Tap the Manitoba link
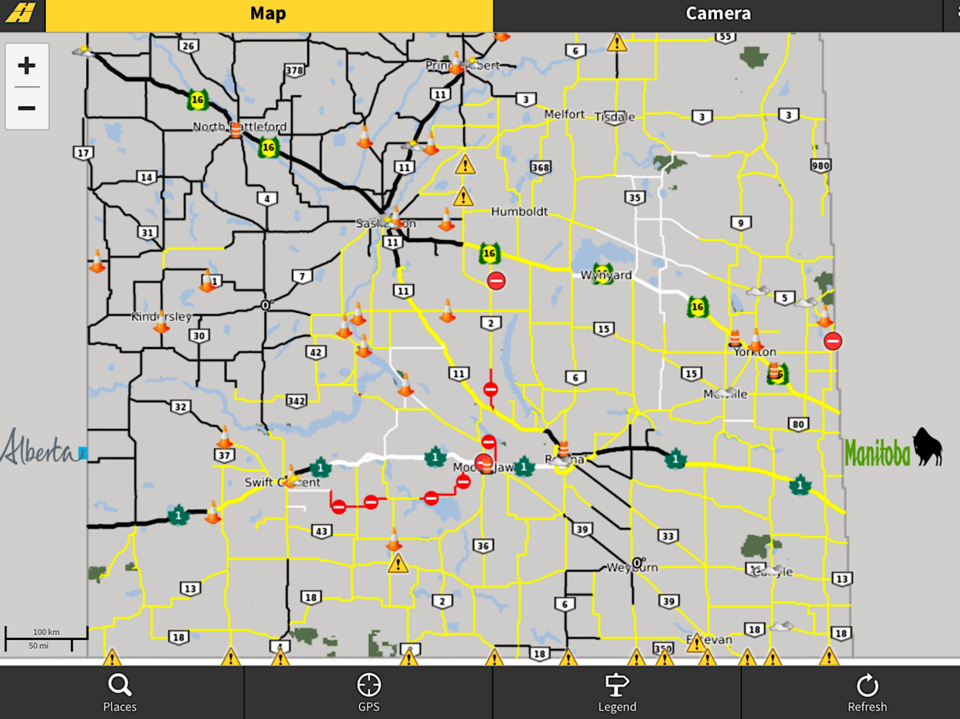The image size is (960, 719). coord(892,450)
